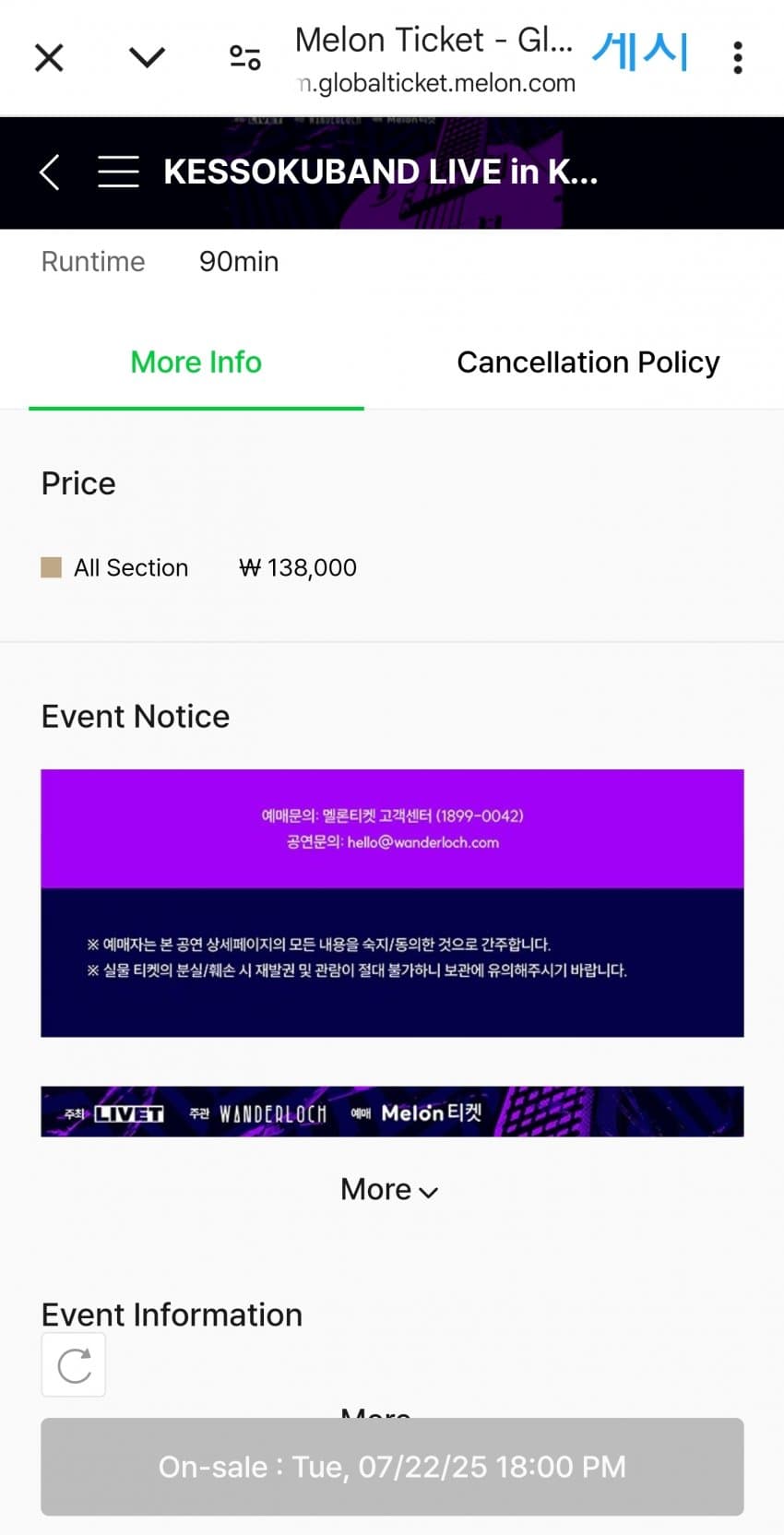Close the in-app browser
This screenshot has height=1535, width=784.
coord(49,58)
